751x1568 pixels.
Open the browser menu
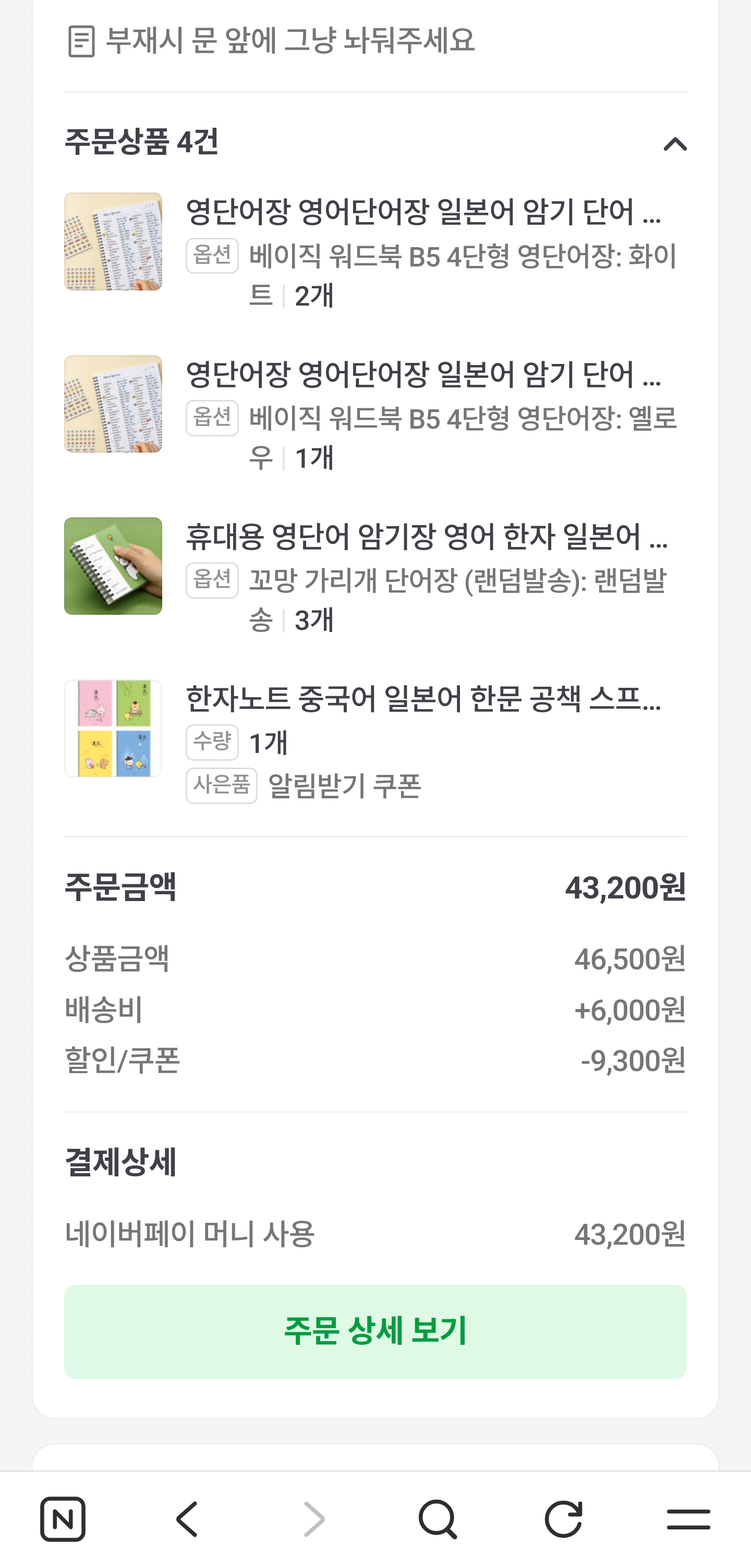point(688,1518)
